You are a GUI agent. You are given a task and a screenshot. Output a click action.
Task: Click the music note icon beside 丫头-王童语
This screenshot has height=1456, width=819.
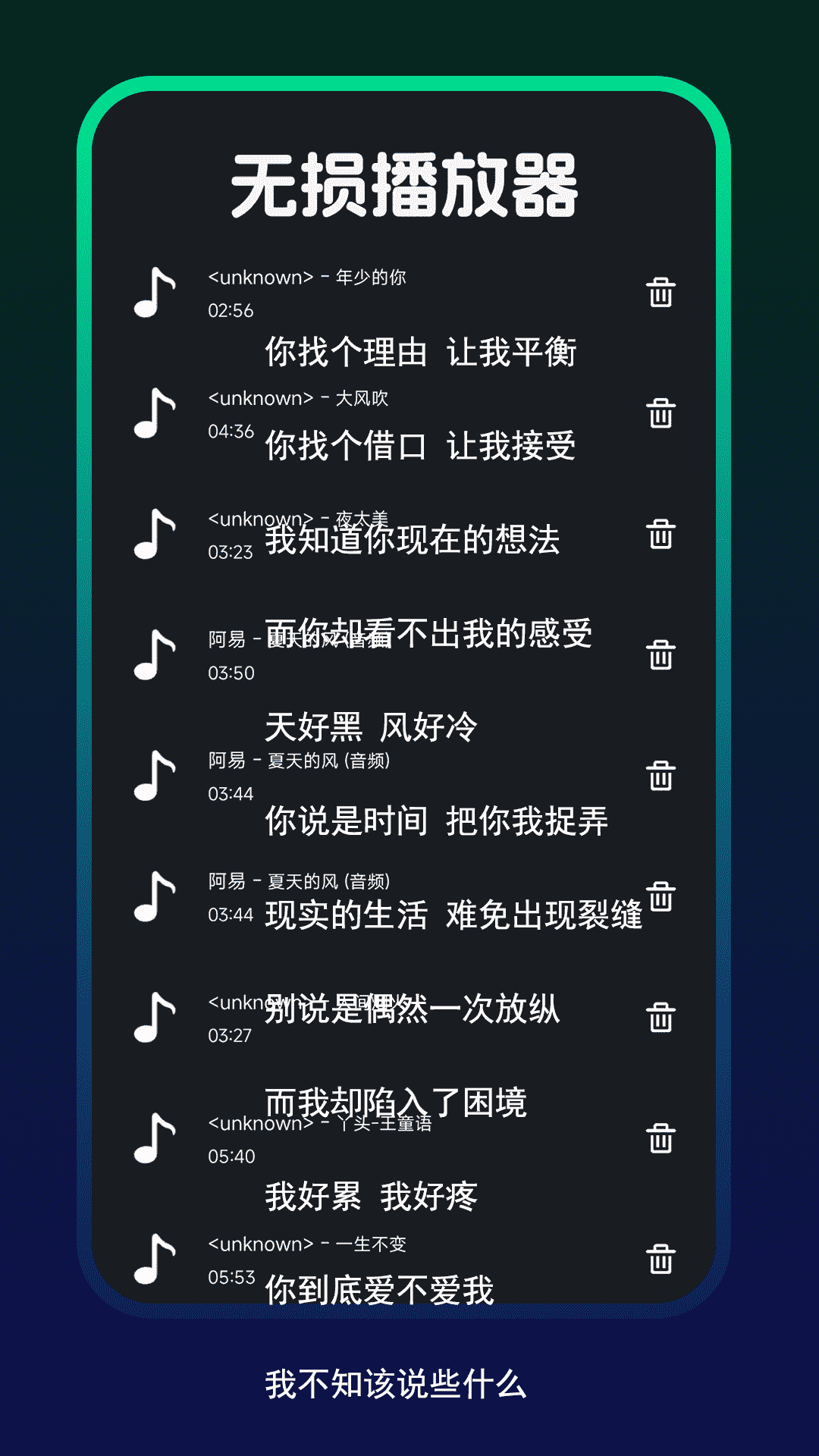155,1137
